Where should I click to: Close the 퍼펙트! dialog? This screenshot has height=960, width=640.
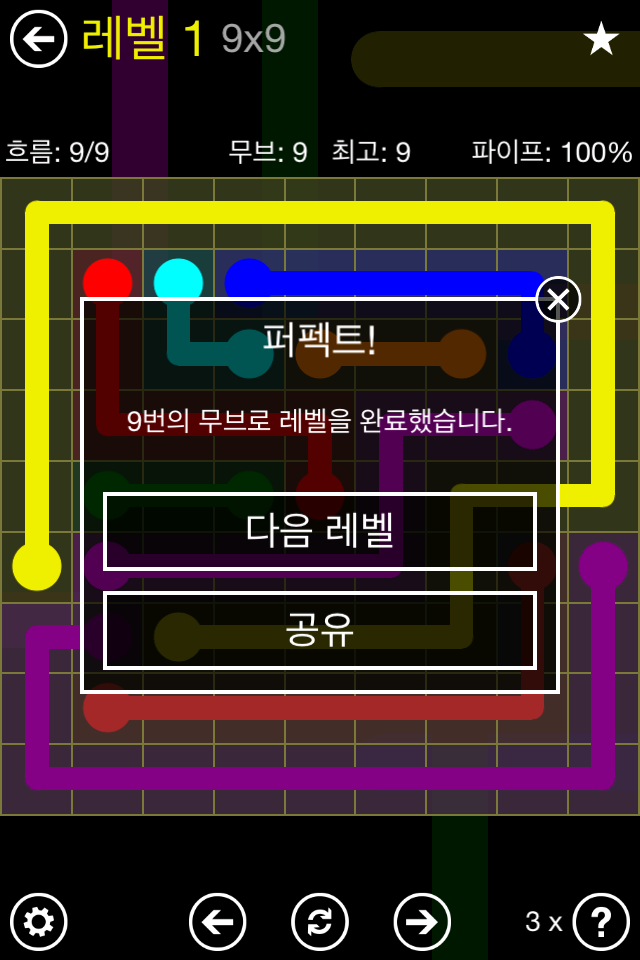click(x=558, y=299)
